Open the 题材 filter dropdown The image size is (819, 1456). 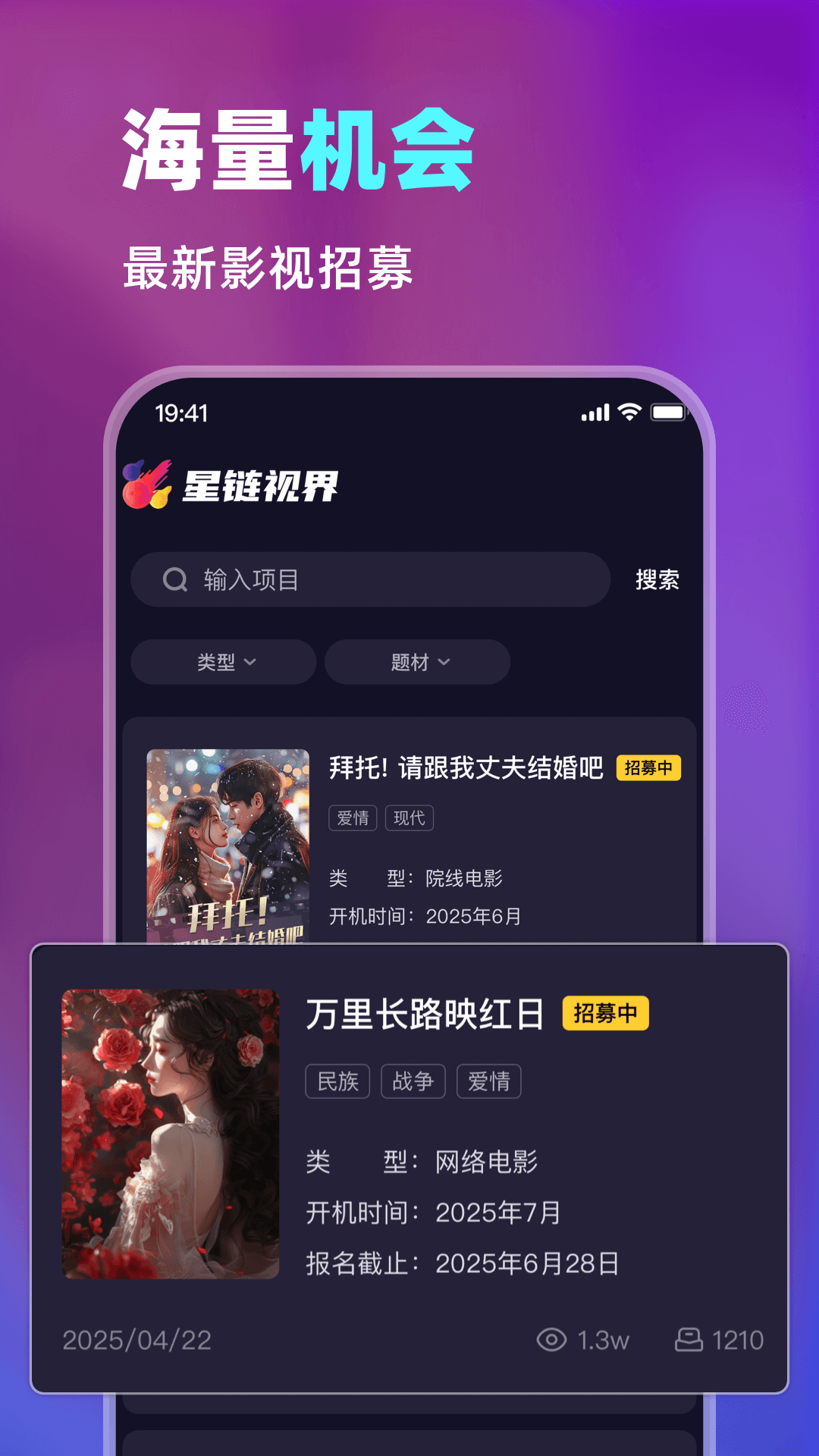coord(418,661)
